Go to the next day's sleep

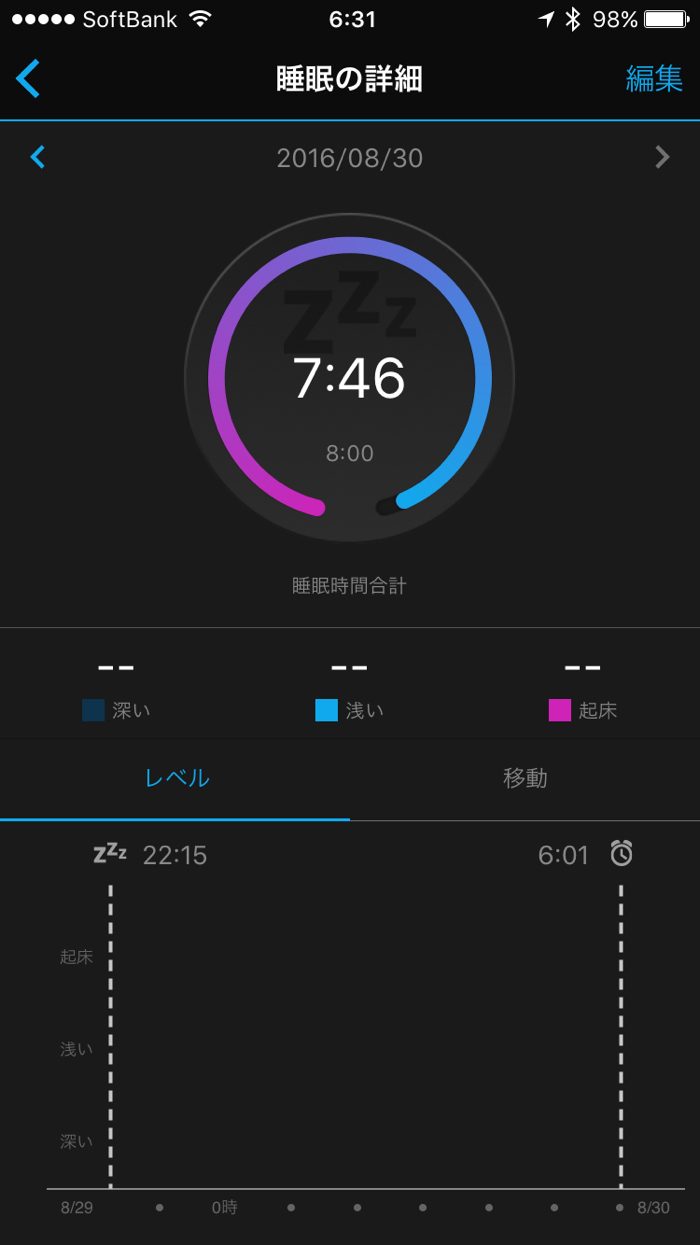661,157
